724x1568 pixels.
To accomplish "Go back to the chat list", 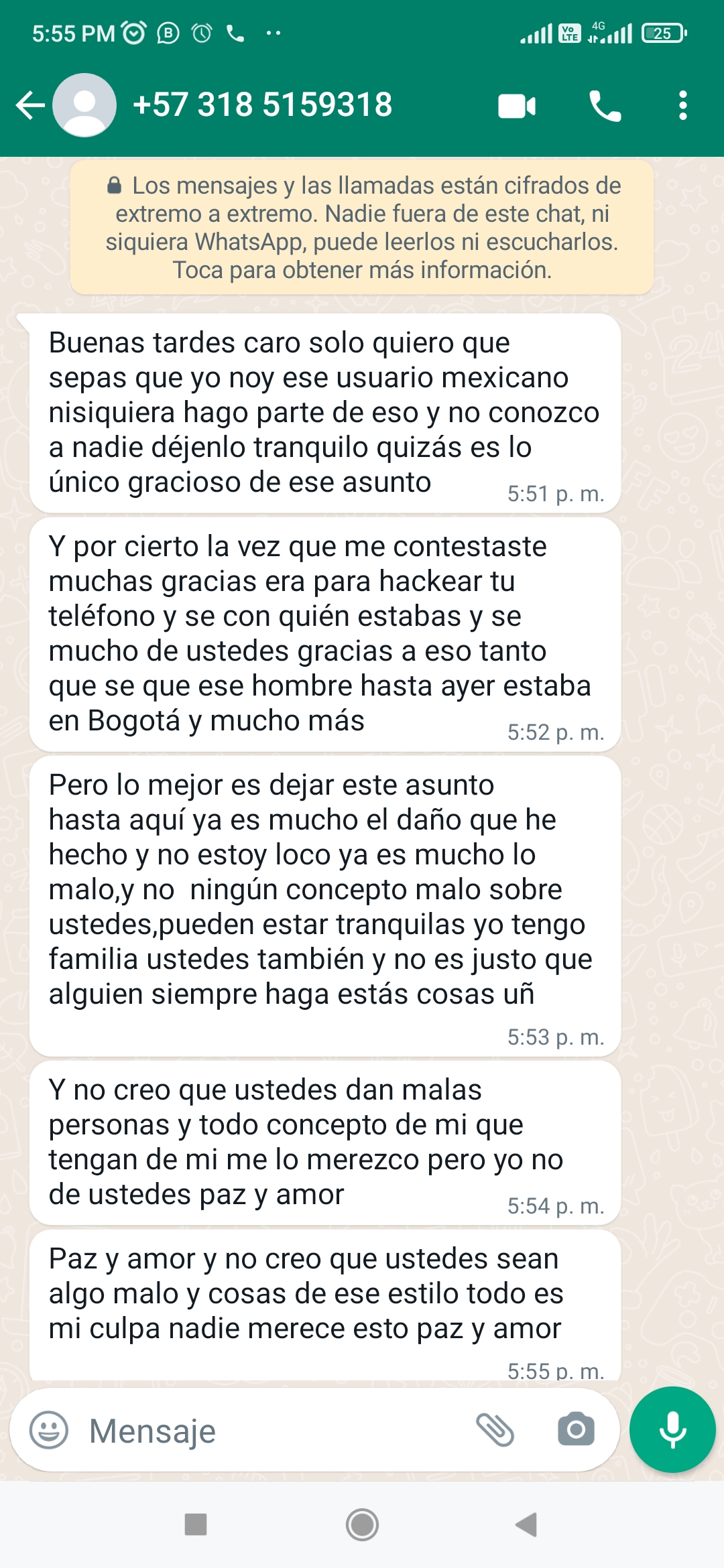I will tap(30, 105).
